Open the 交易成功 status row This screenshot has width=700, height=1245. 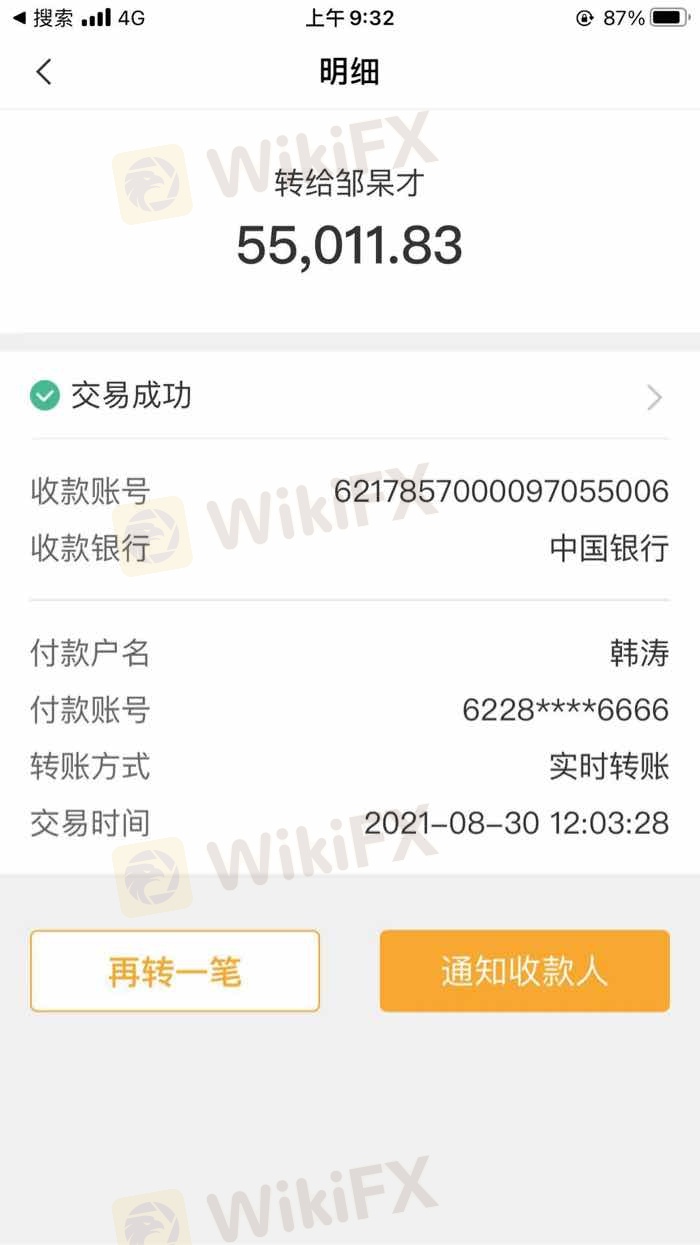point(349,396)
